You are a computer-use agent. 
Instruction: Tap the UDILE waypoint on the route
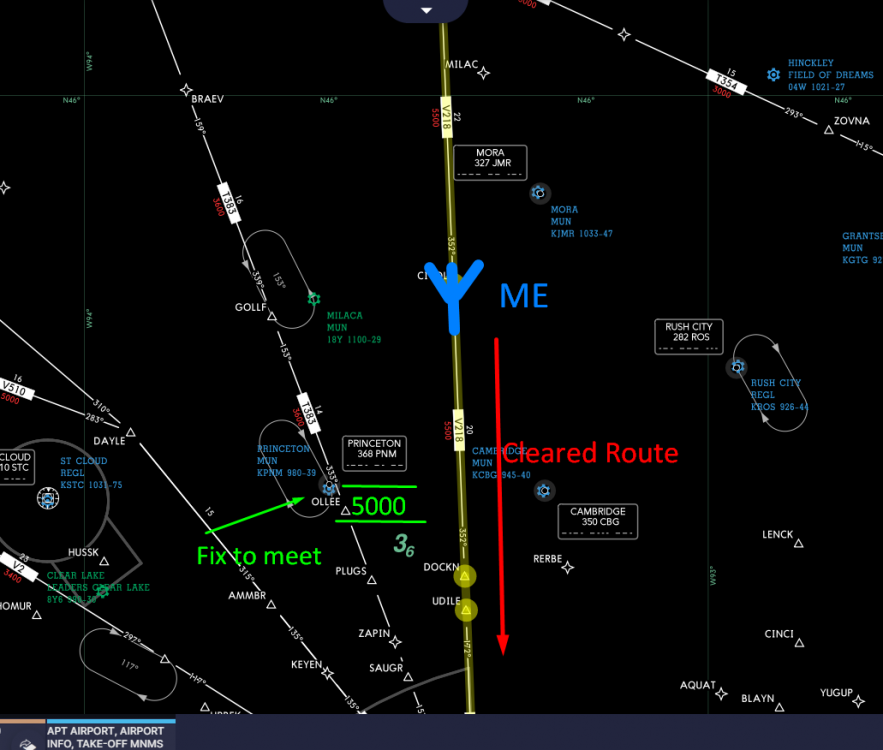[x=466, y=609]
